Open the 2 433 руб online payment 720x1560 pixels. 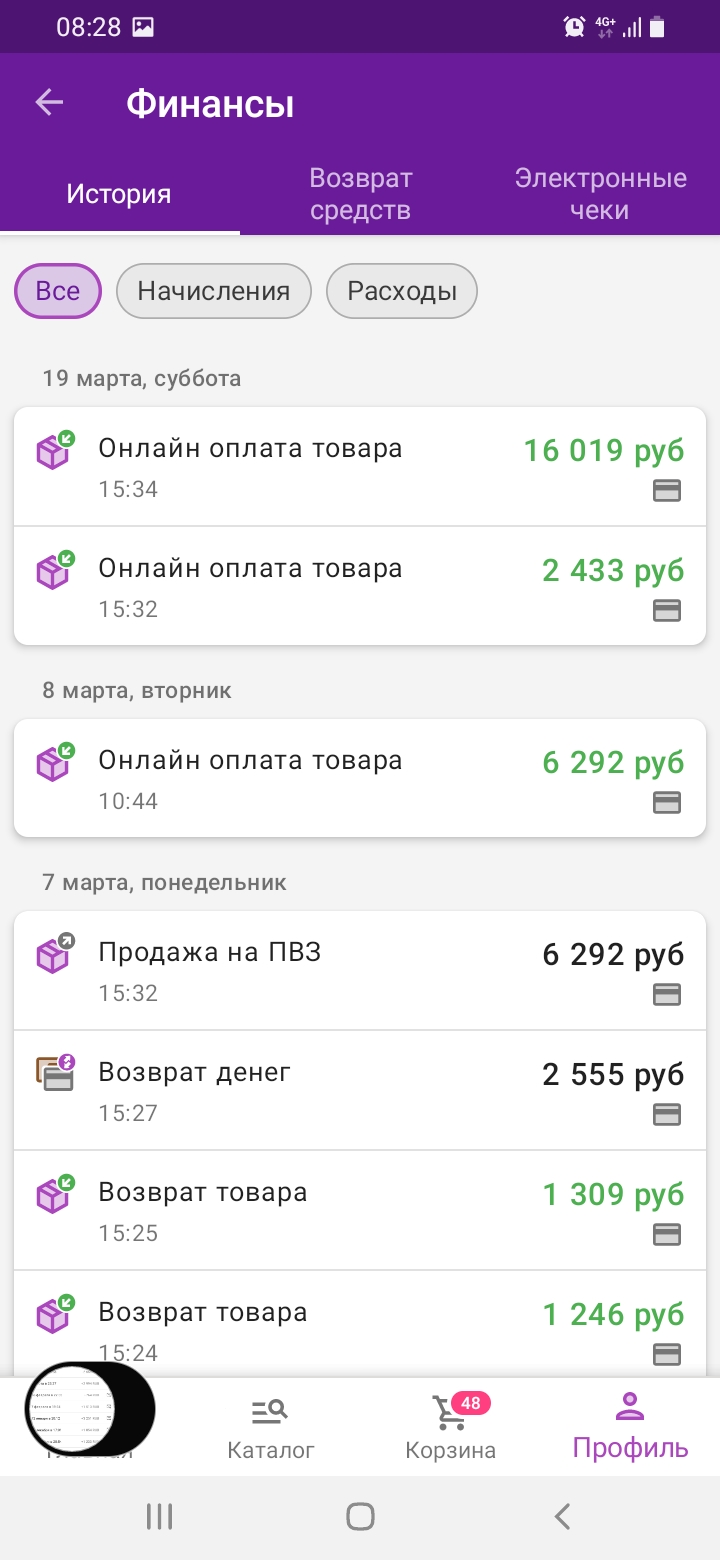coord(360,586)
